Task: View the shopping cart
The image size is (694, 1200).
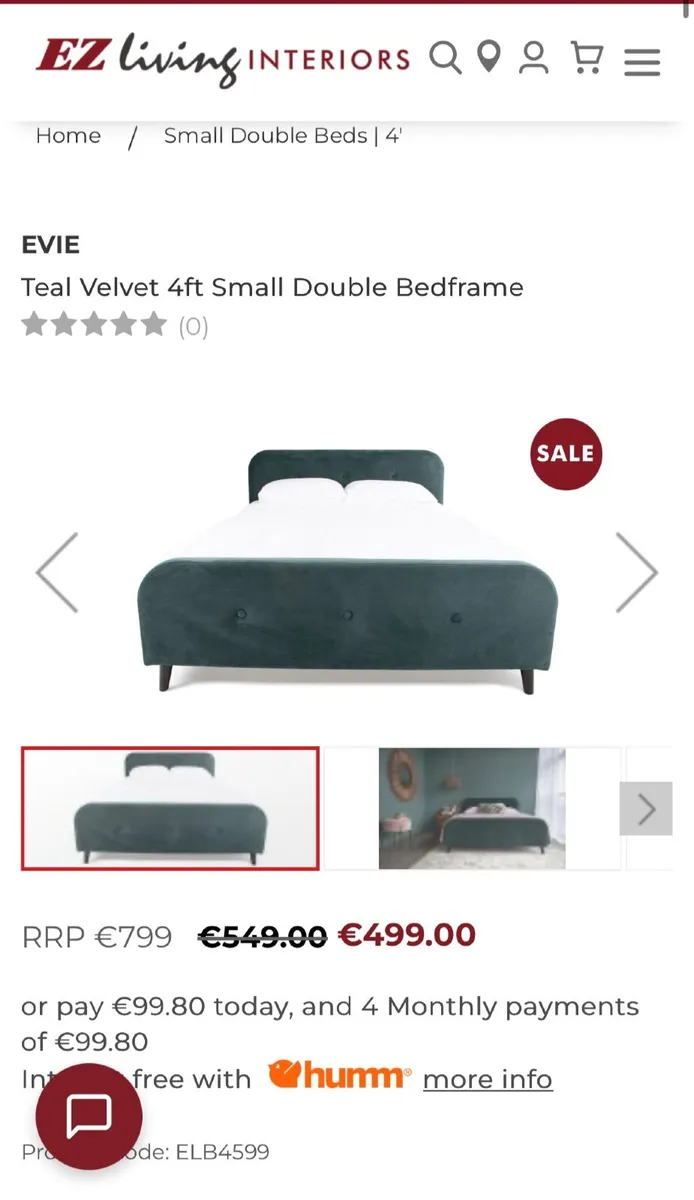Action: coord(587,58)
